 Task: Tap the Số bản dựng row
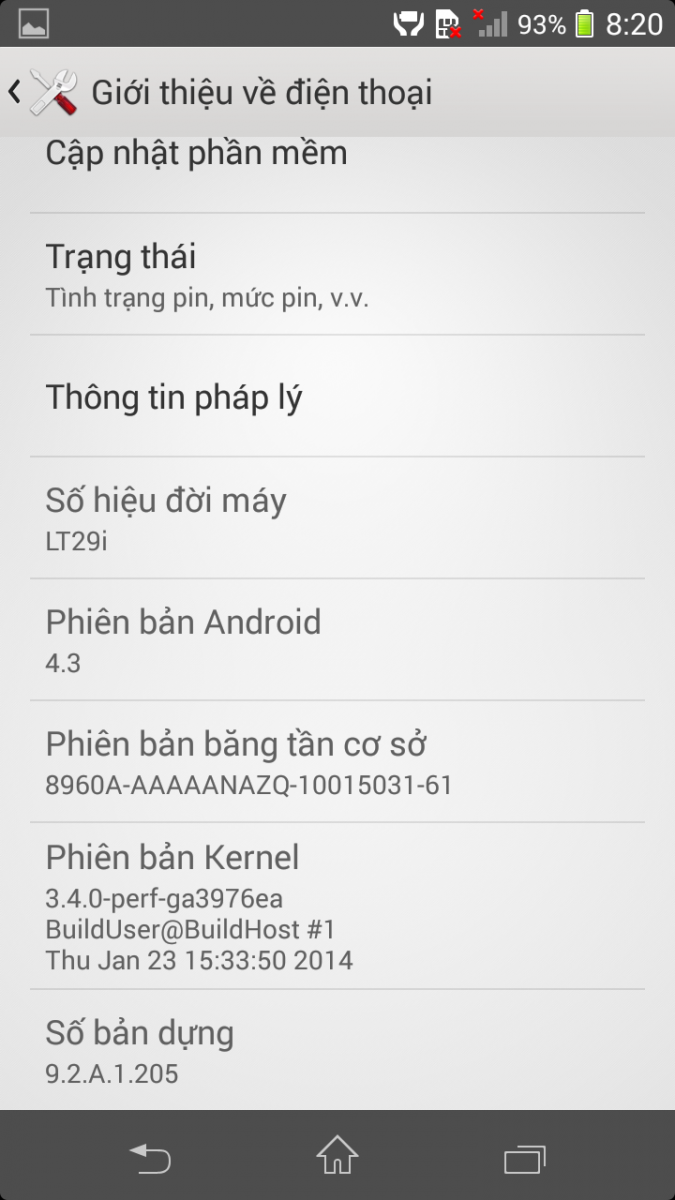coord(337,1050)
